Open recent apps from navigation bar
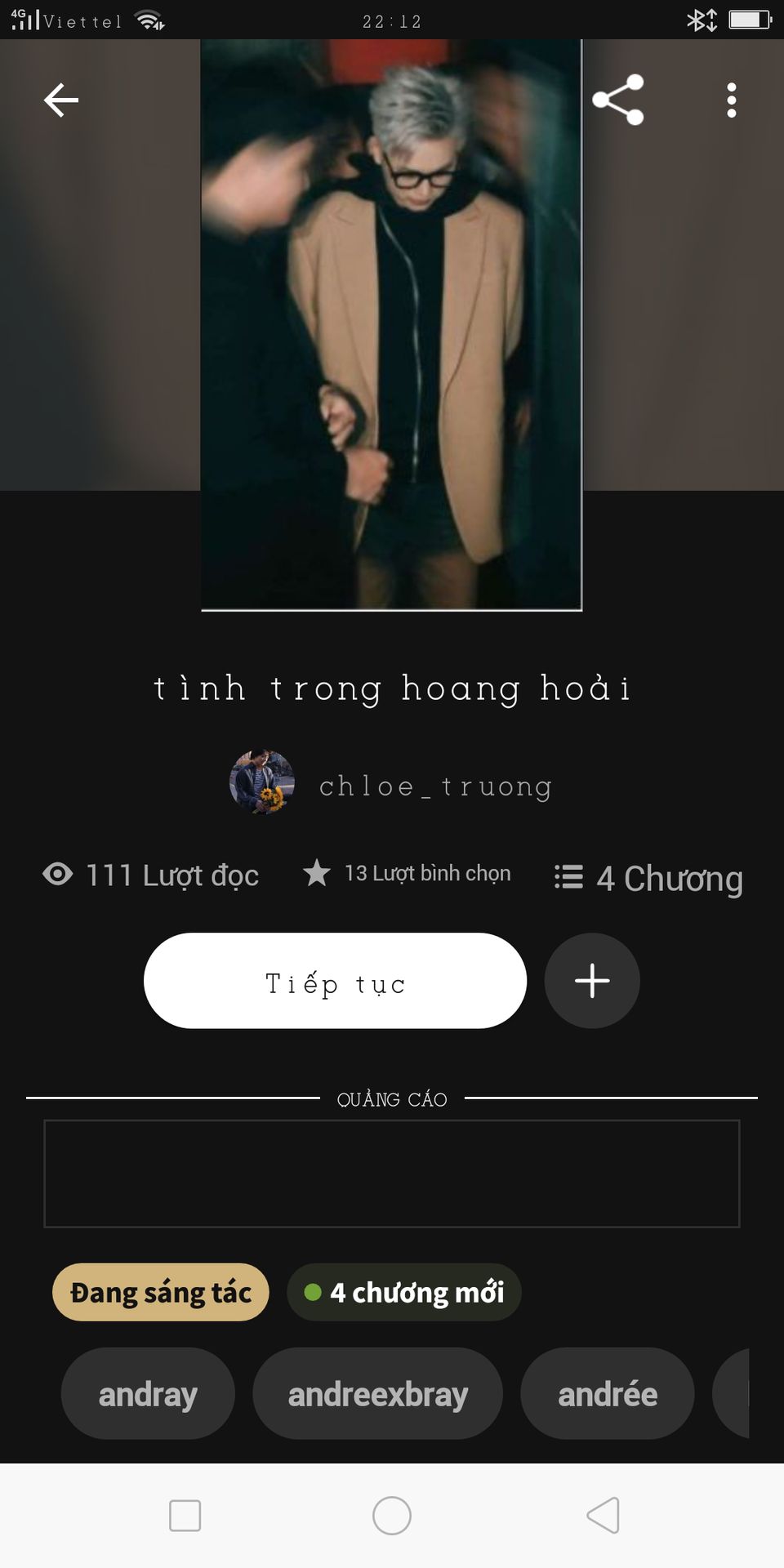This screenshot has height=1568, width=784. pos(185,1516)
